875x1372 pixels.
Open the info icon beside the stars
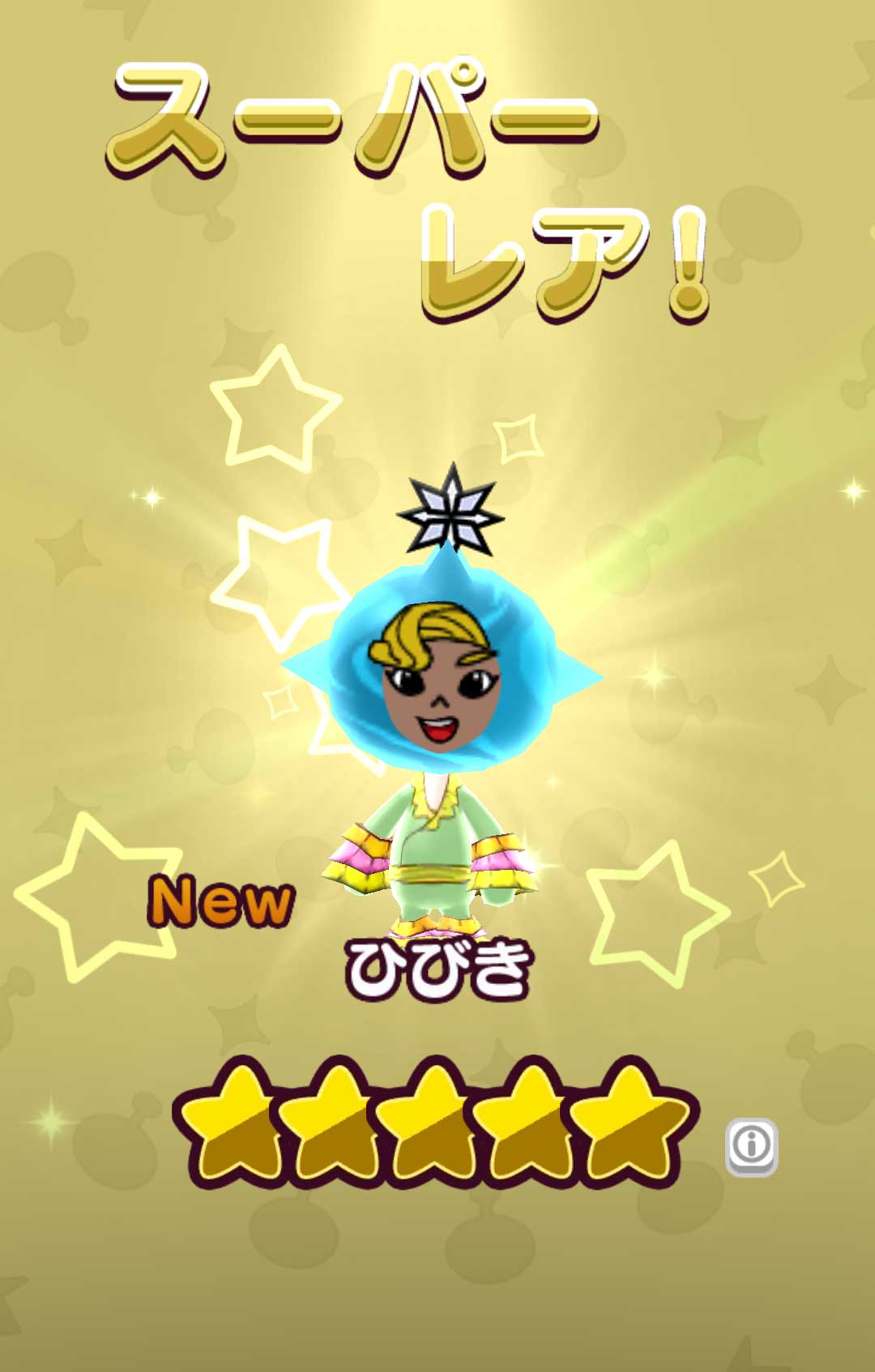[751, 1145]
